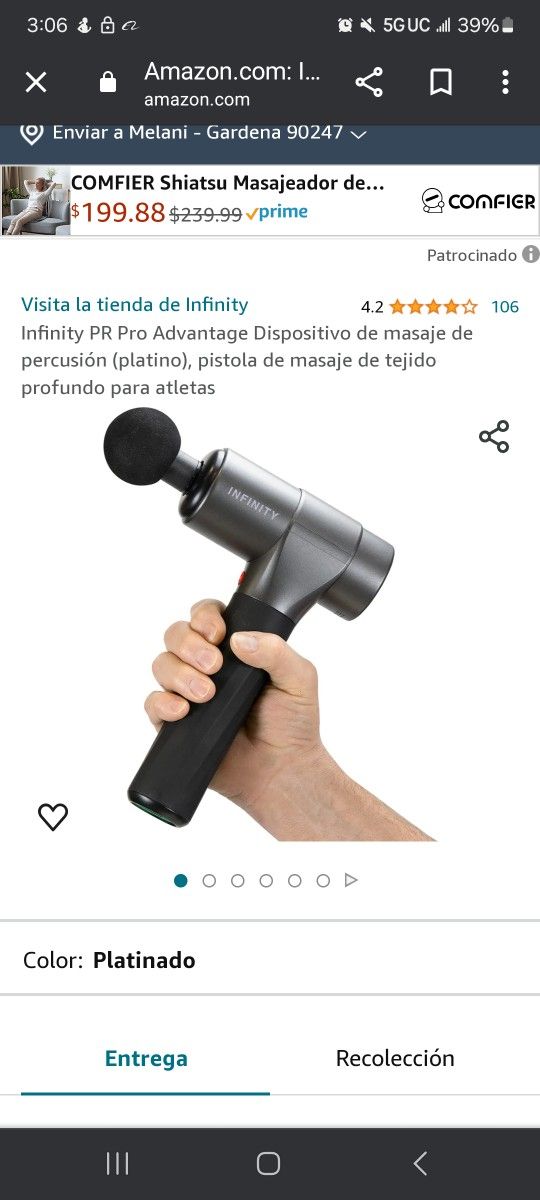Visit the Infinity store link
The image size is (540, 1200).
tap(134, 305)
